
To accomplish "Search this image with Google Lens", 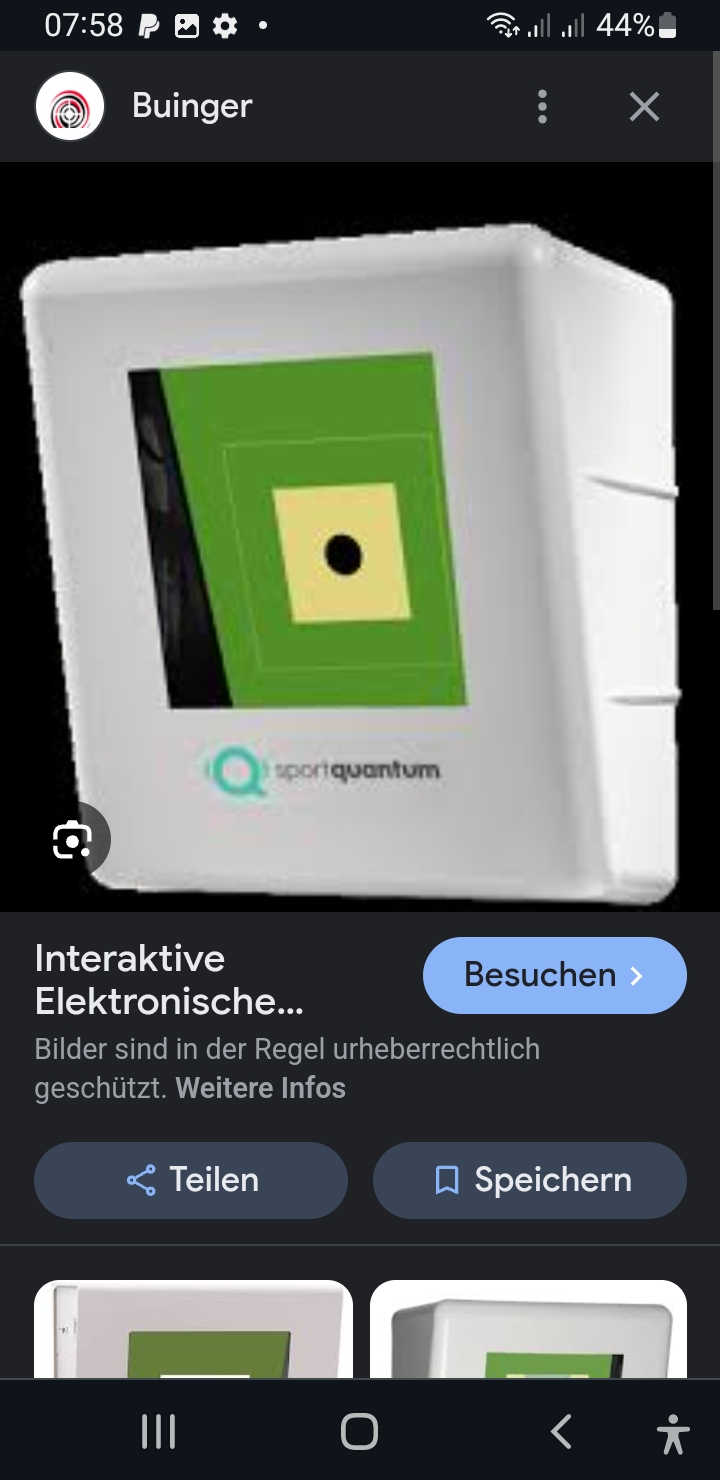I will tap(72, 840).
